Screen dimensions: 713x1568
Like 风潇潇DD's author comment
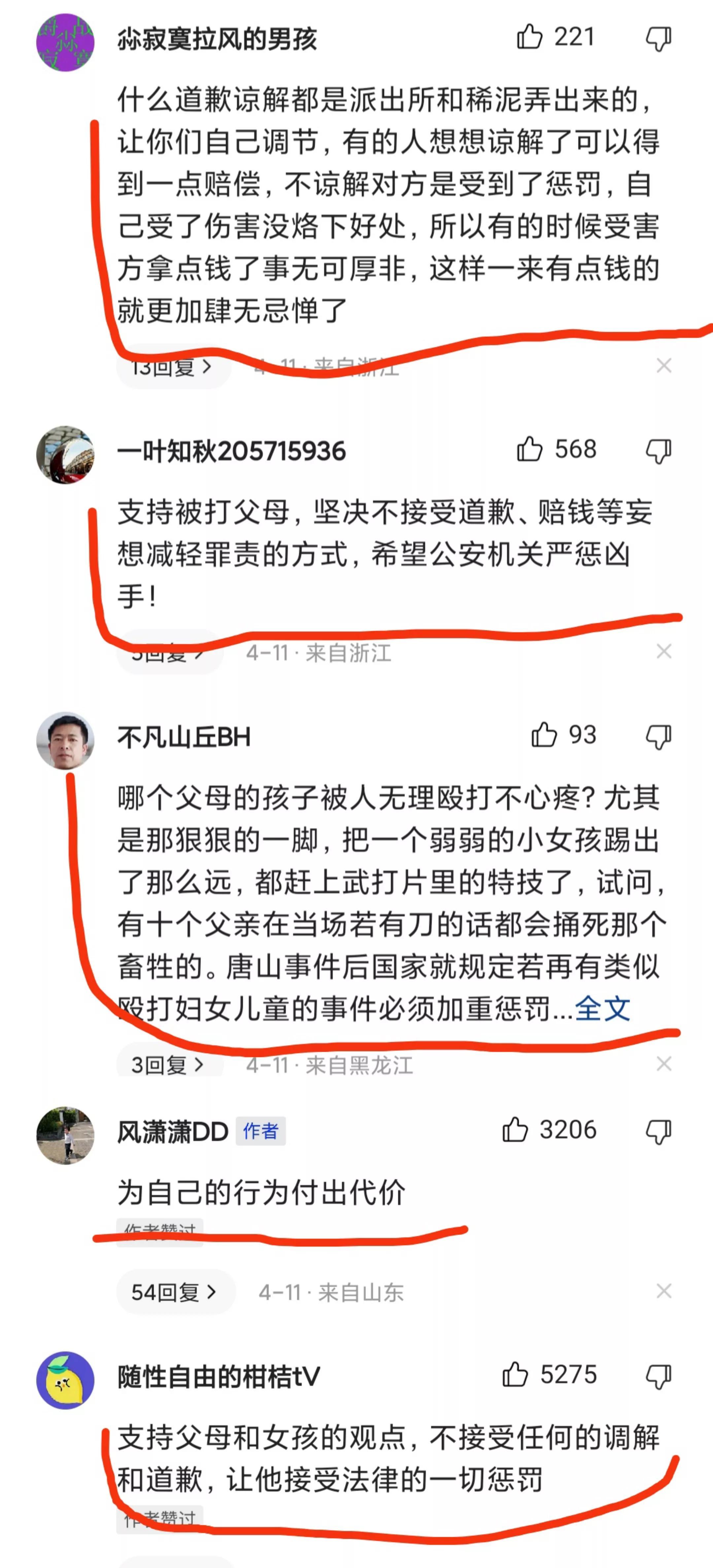pyautogui.click(x=515, y=1130)
